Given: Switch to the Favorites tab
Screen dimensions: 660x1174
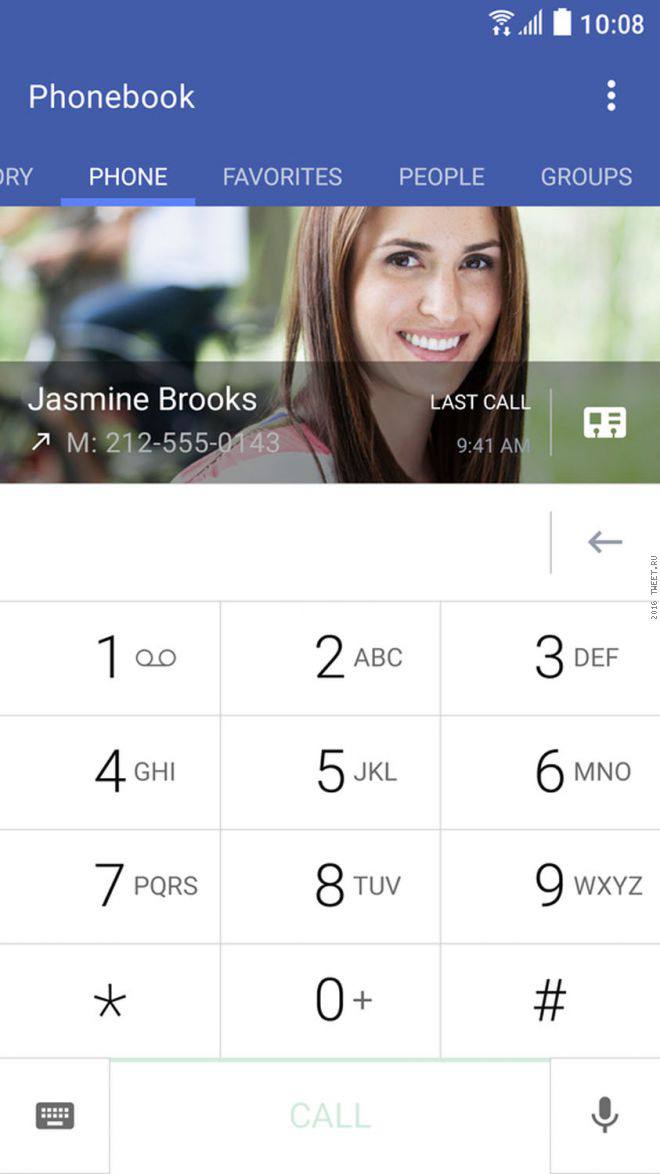Looking at the screenshot, I should click(x=282, y=177).
